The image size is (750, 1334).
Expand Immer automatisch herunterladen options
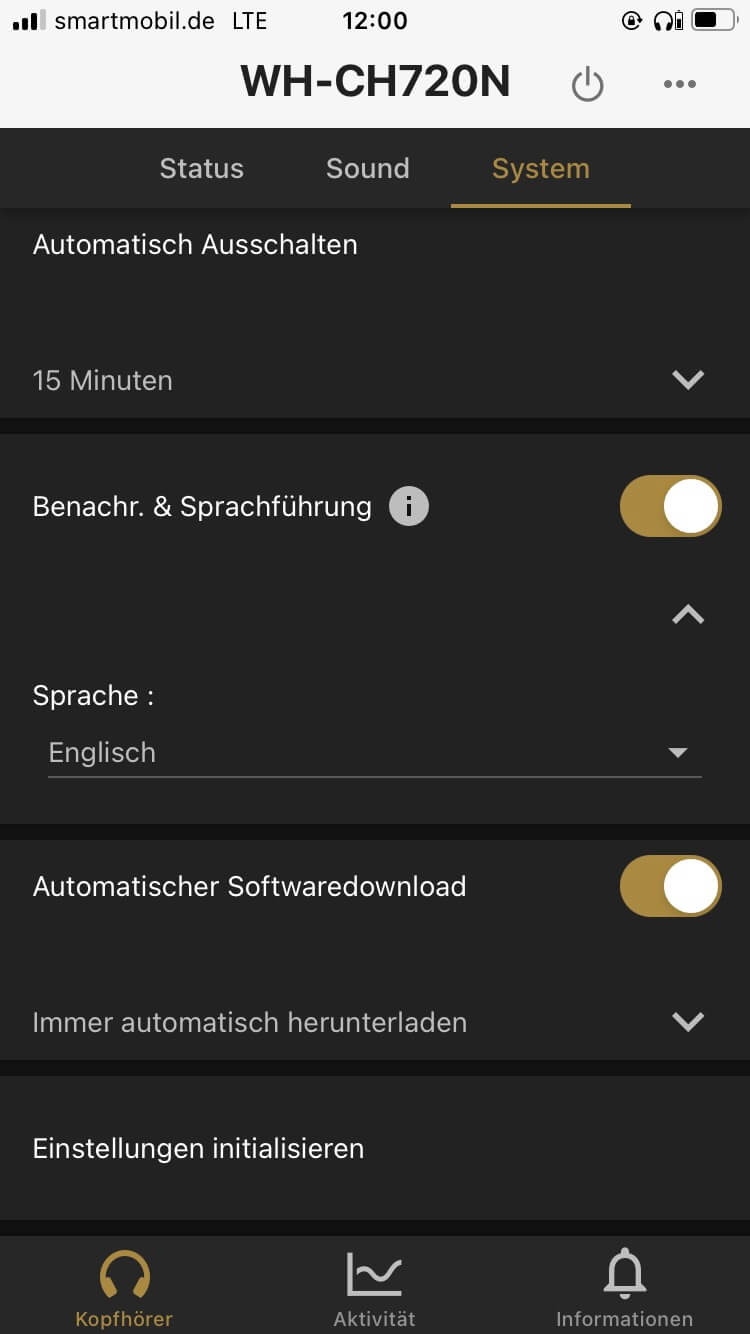click(688, 1022)
